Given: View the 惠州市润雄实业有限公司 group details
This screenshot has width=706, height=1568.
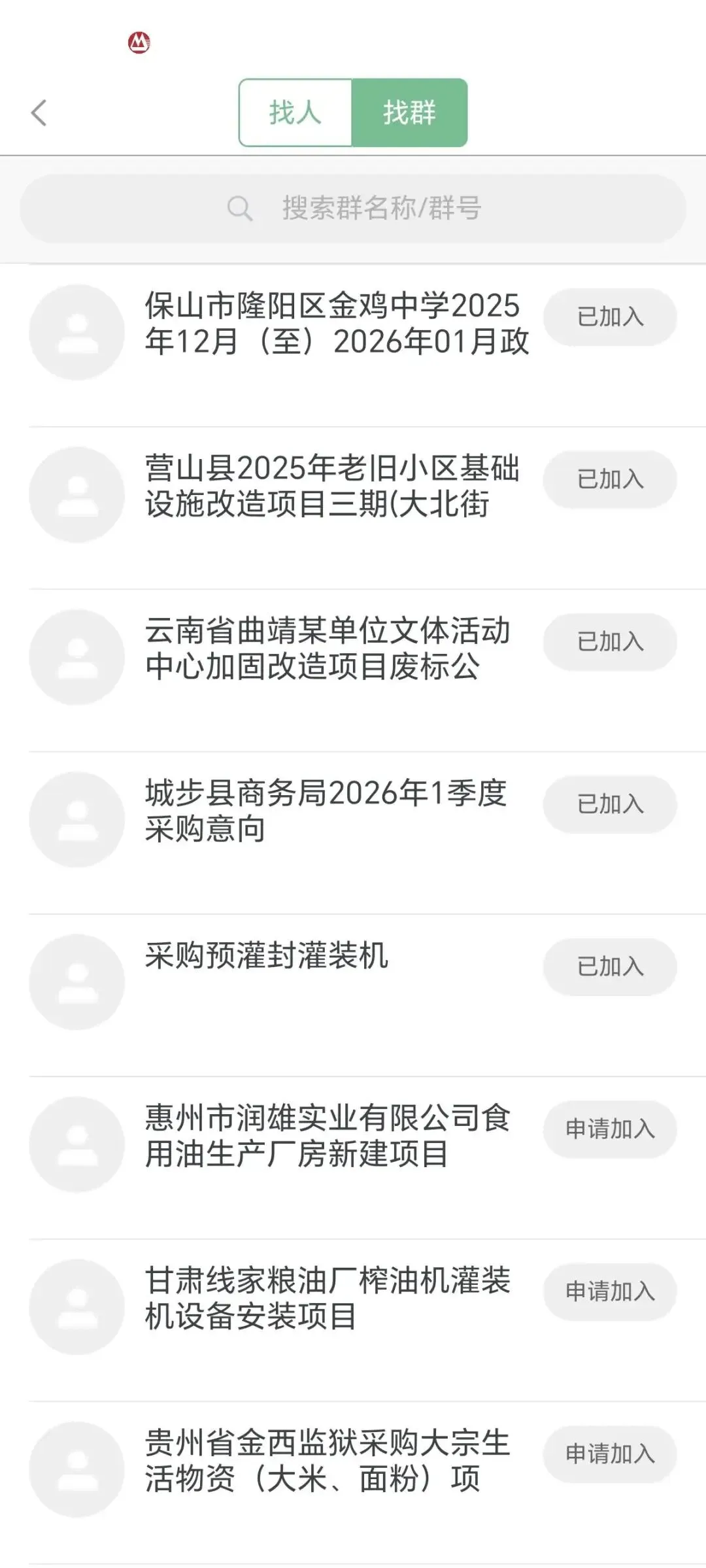Looking at the screenshot, I should (x=327, y=1136).
